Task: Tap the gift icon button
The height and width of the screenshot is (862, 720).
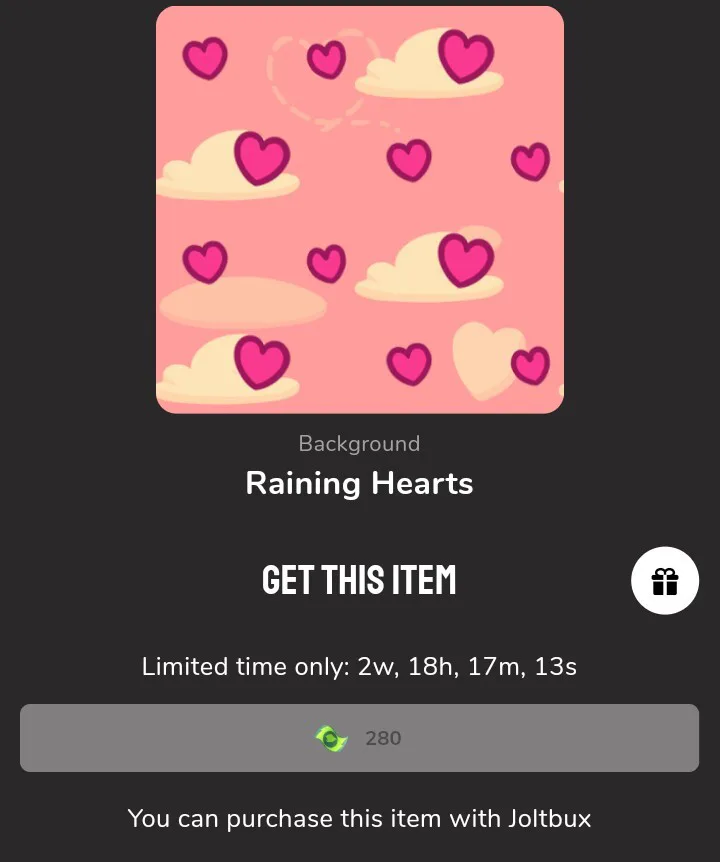Action: pos(665,581)
